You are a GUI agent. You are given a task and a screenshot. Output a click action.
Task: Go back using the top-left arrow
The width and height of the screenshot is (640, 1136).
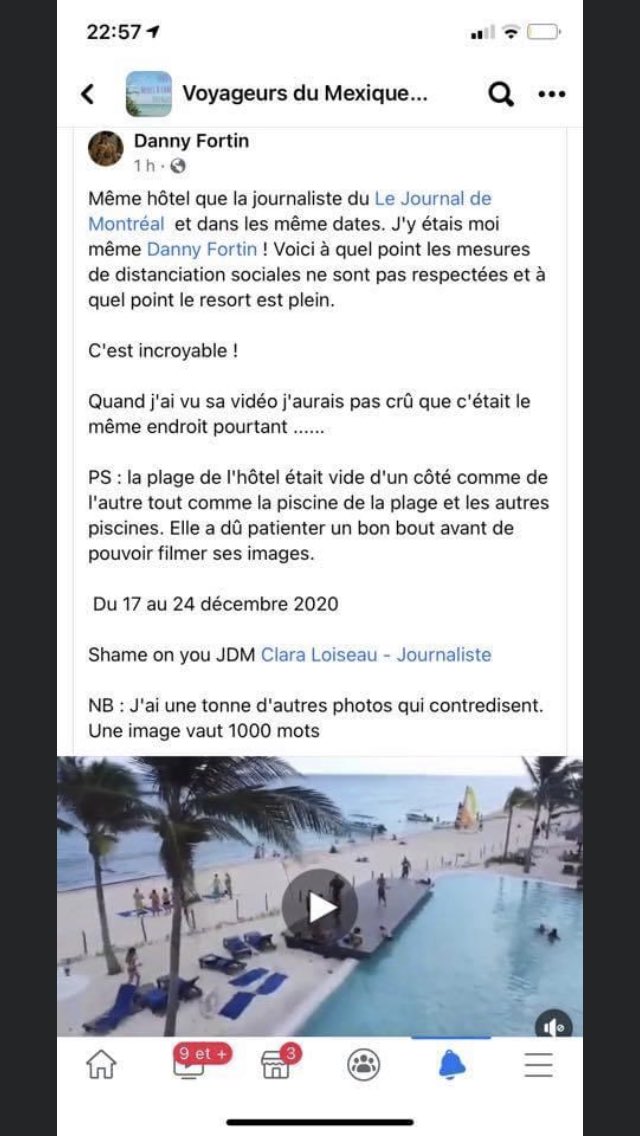point(88,94)
